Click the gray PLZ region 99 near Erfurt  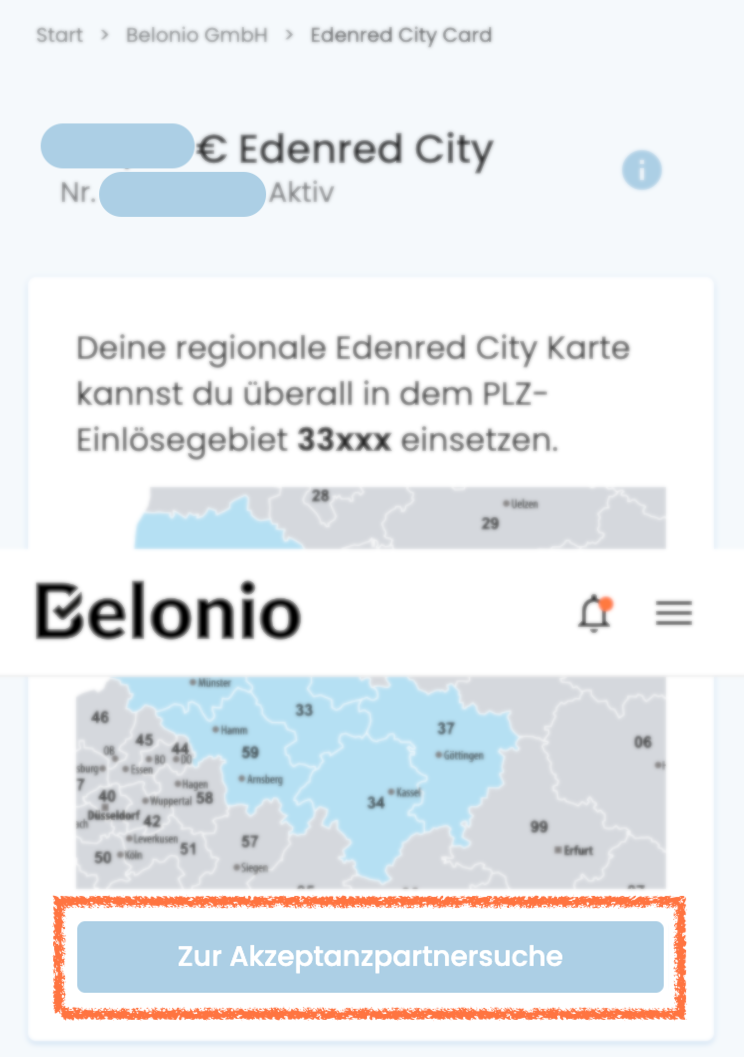point(540,828)
